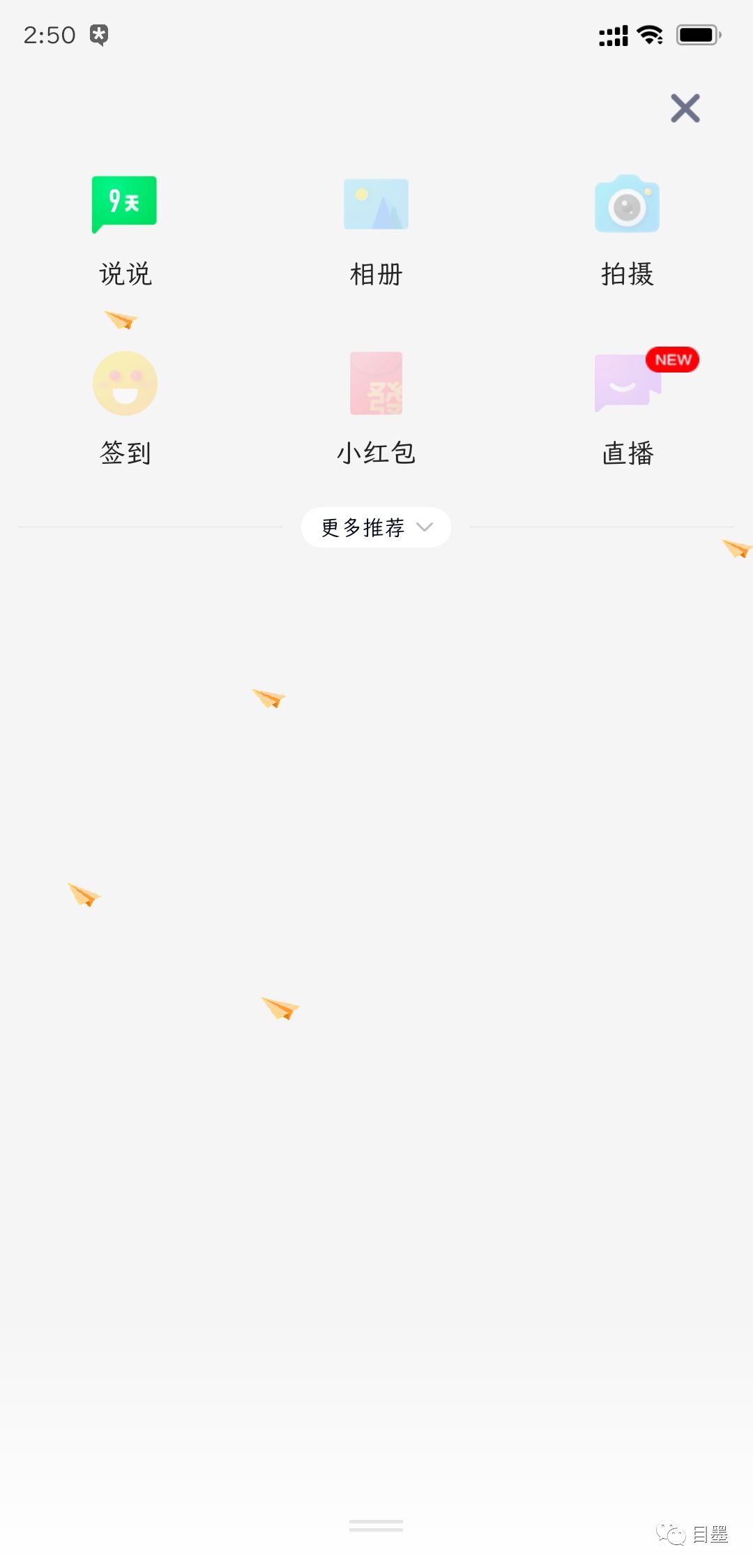Select the 说说 menu entry

(x=124, y=273)
